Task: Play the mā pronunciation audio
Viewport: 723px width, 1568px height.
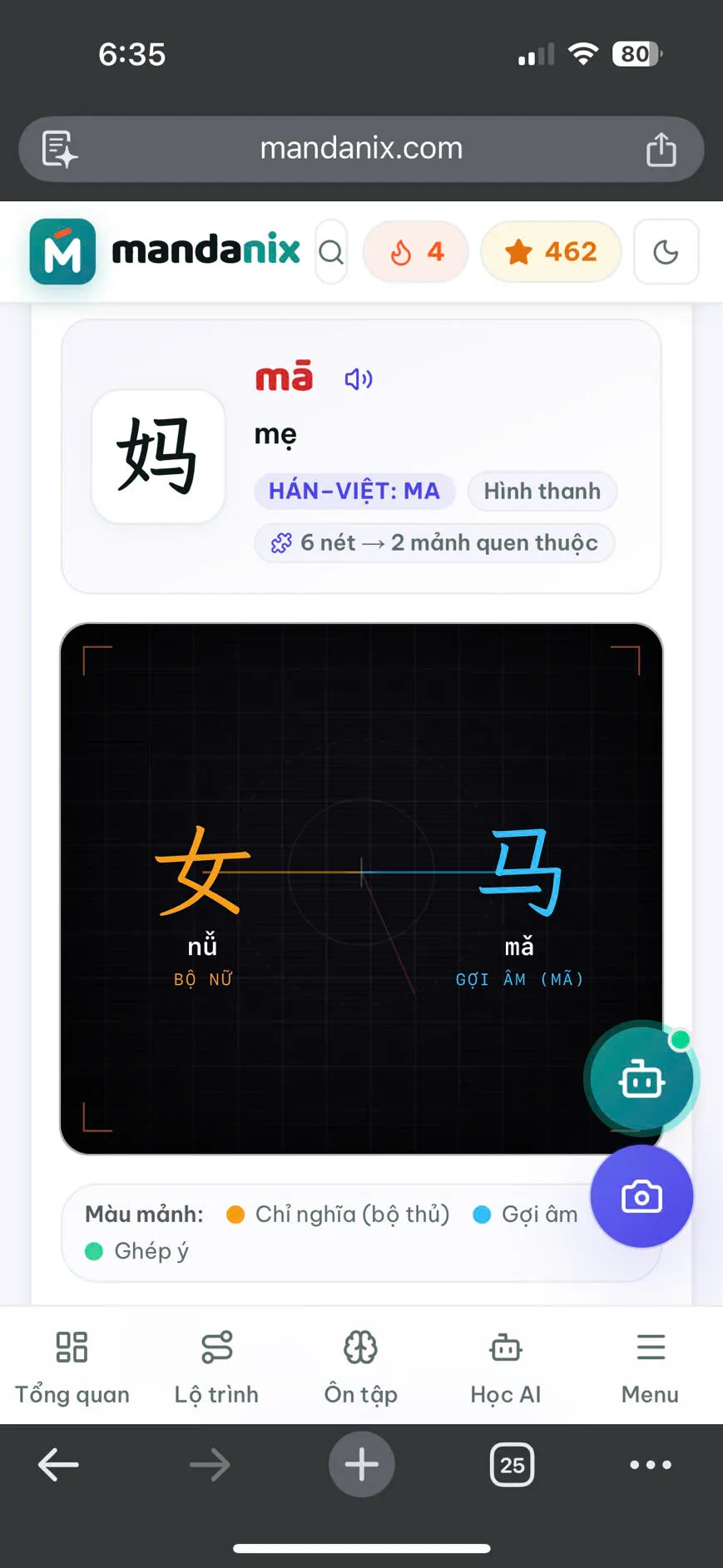Action: pyautogui.click(x=359, y=379)
